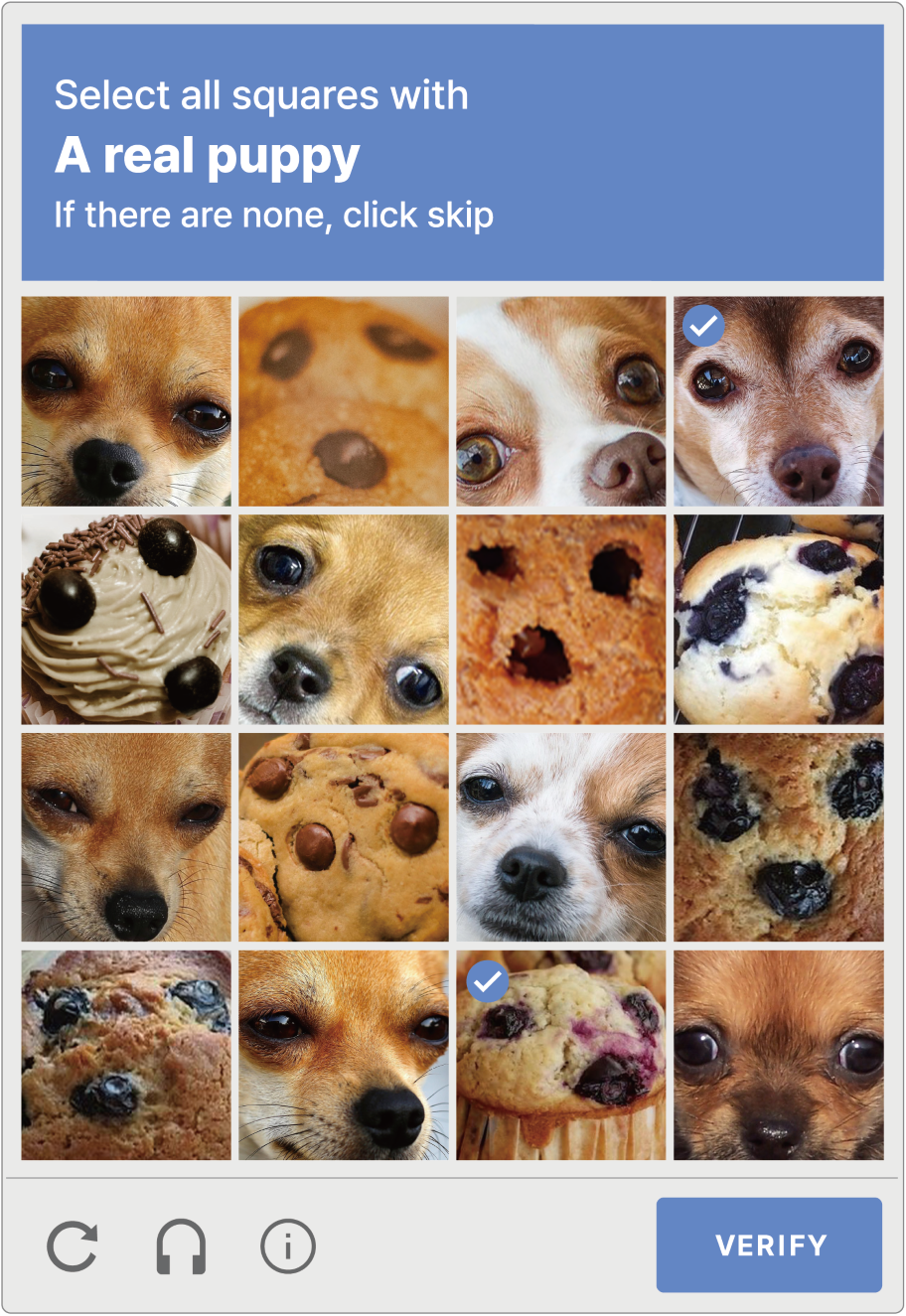Image resolution: width=906 pixels, height=1316 pixels.
Task: Choose the squinting chihuahua with half-closed eyes
Action: coord(126,837)
